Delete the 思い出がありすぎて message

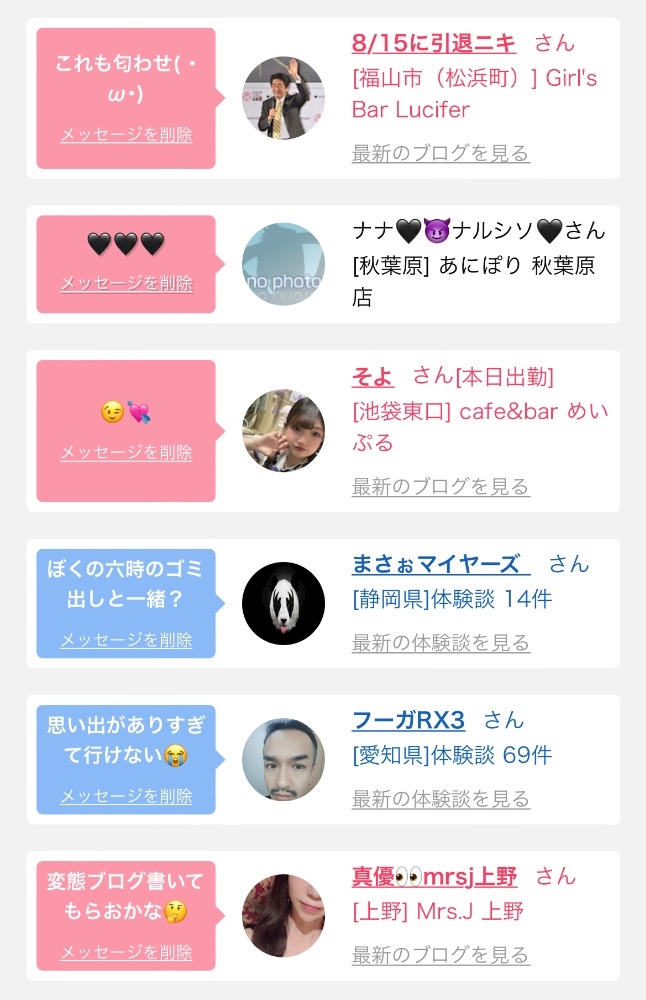126,796
